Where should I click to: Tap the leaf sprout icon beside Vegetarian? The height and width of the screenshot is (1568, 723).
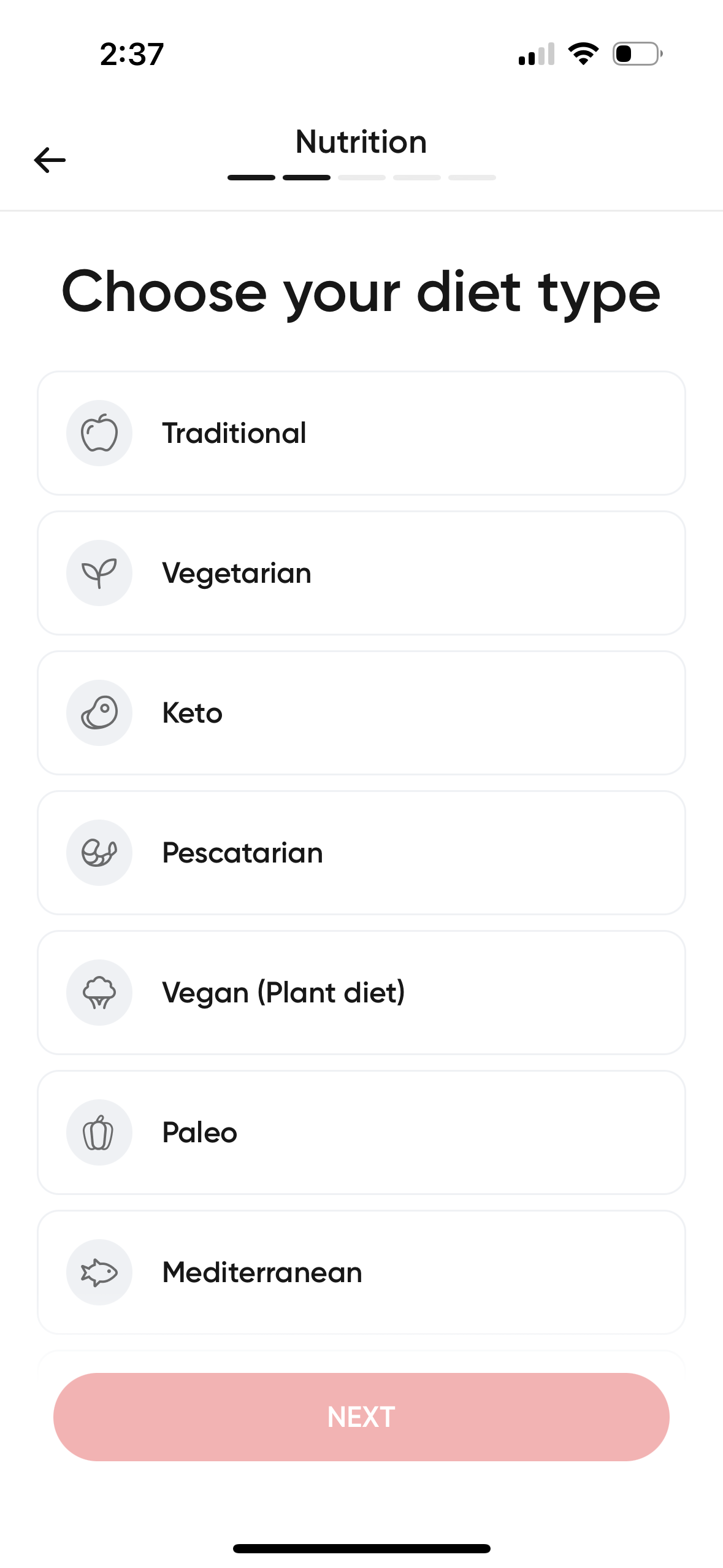(99, 572)
